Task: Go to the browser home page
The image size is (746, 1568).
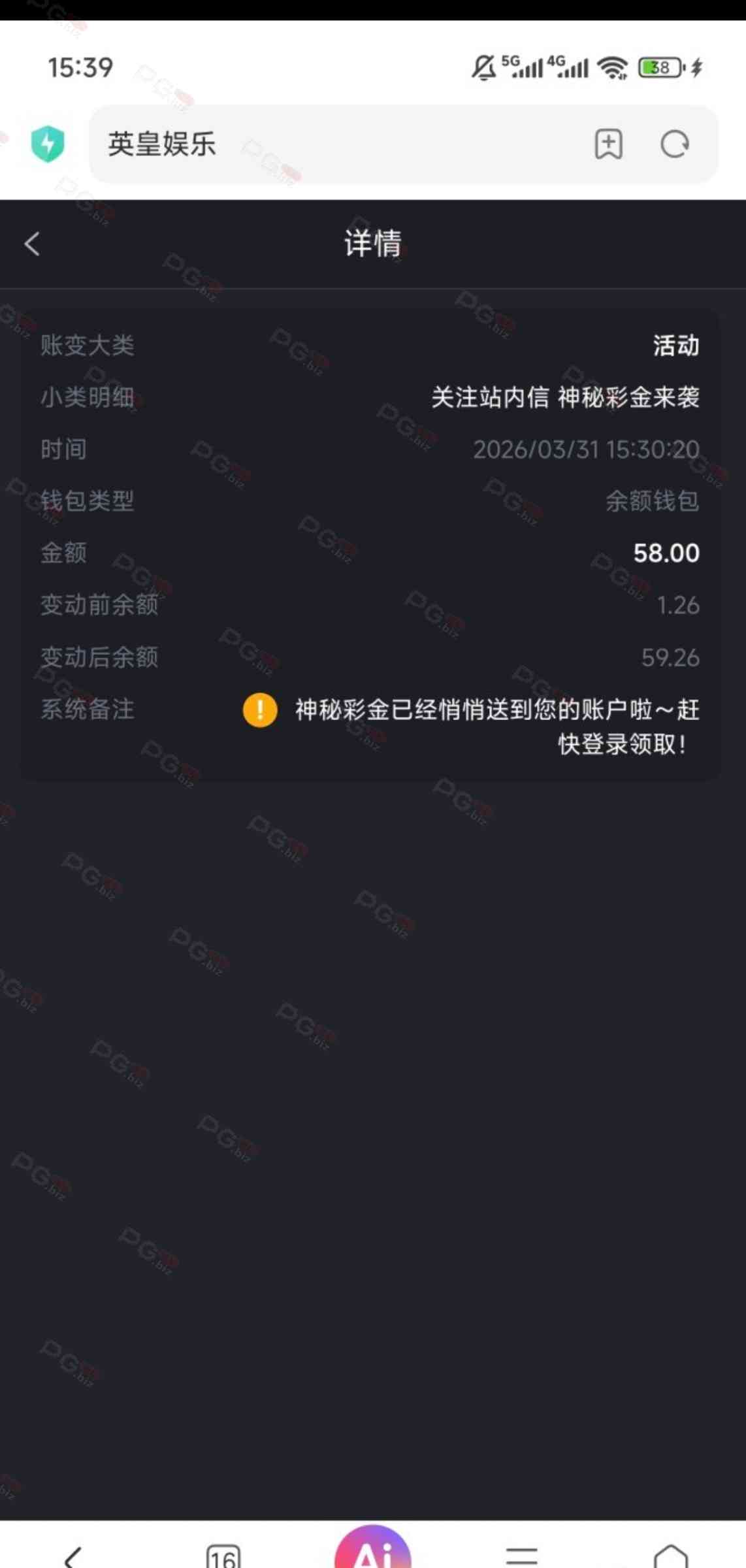Action: tap(671, 1556)
